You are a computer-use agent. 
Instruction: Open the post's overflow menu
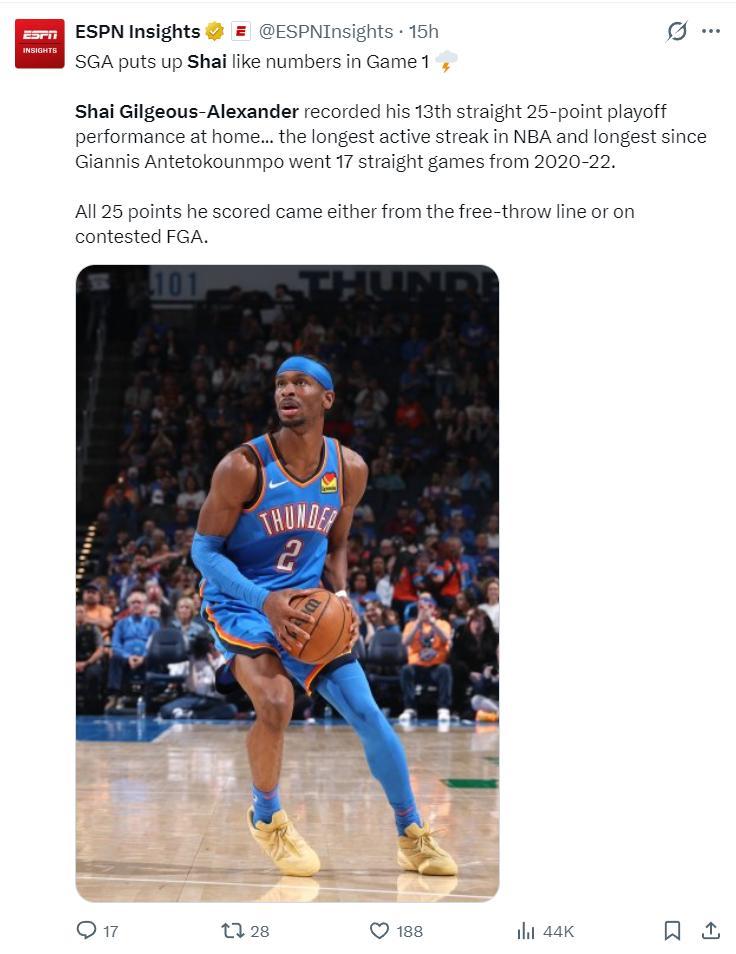[711, 31]
